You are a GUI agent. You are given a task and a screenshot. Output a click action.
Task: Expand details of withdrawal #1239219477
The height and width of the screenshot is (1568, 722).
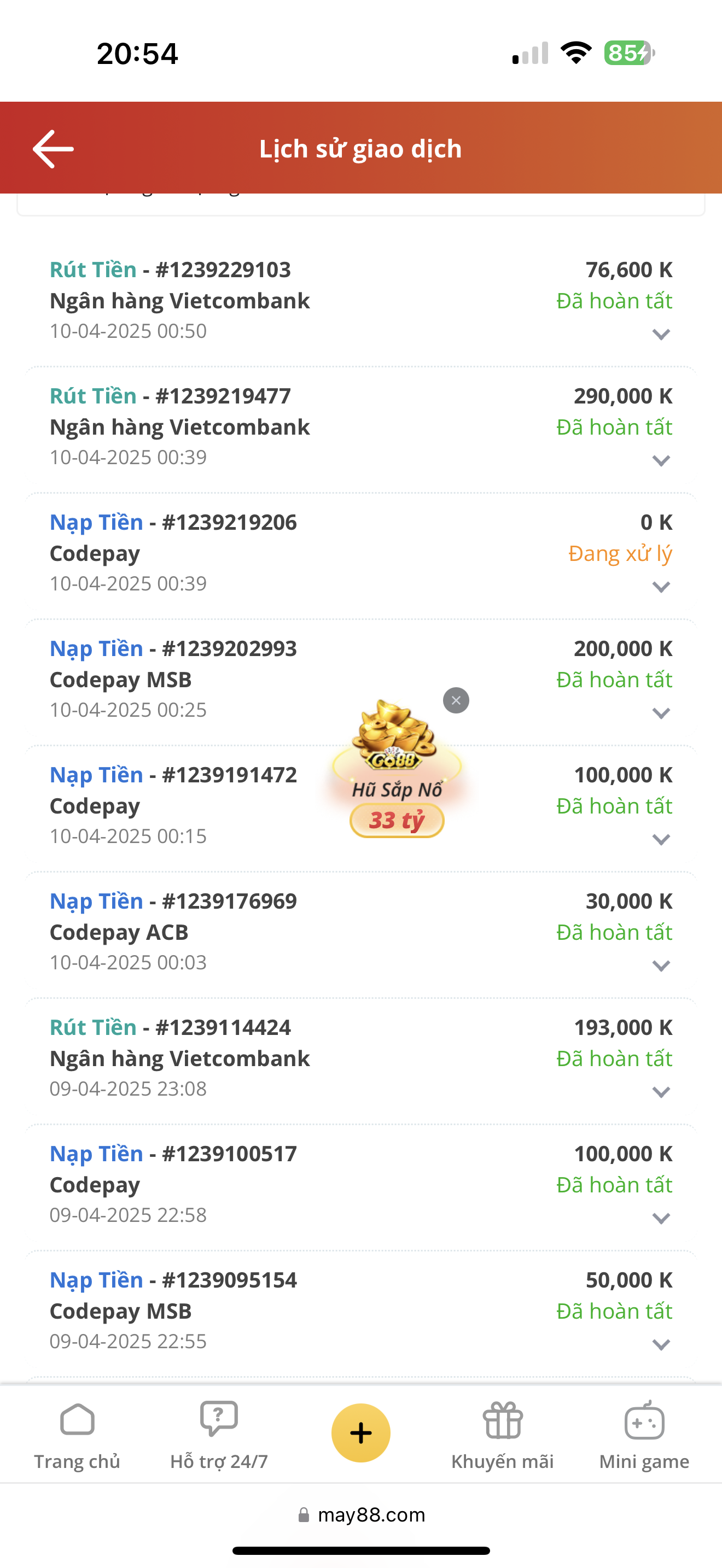(x=661, y=461)
